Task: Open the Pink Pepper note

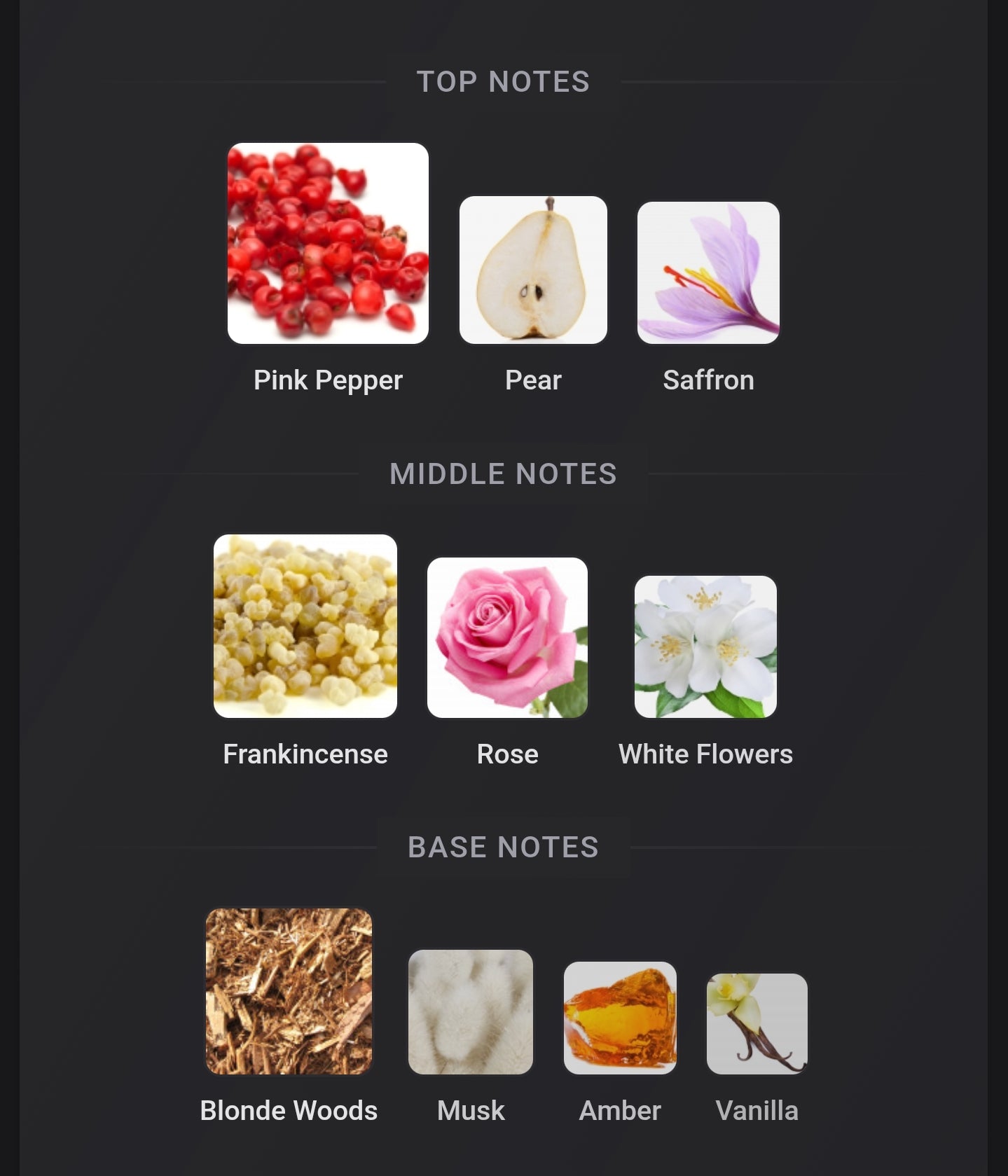Action: pos(328,244)
